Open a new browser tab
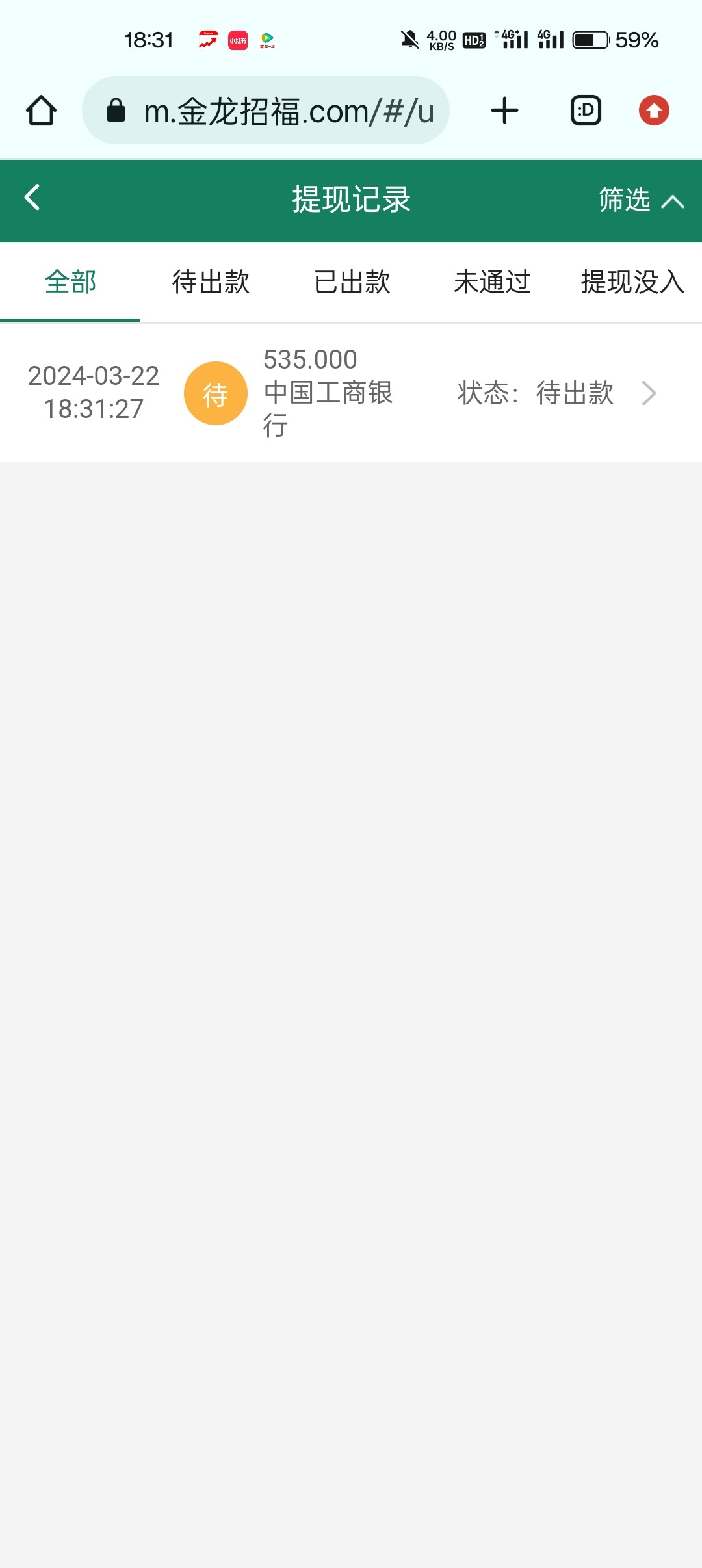The height and width of the screenshot is (1568, 702). point(504,111)
